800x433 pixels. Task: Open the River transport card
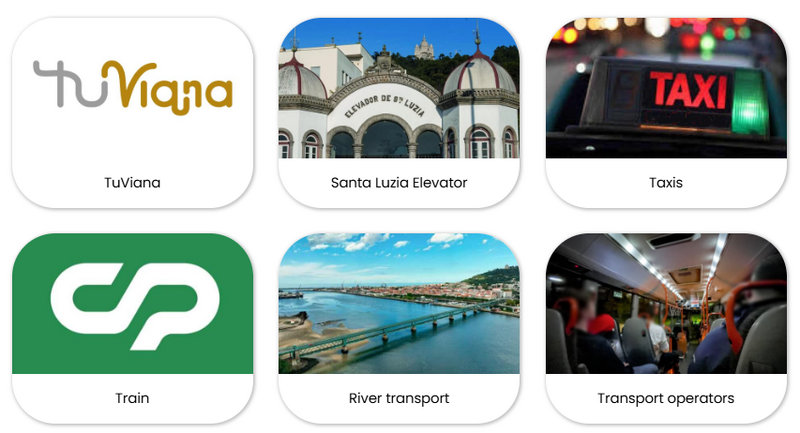[399, 328]
